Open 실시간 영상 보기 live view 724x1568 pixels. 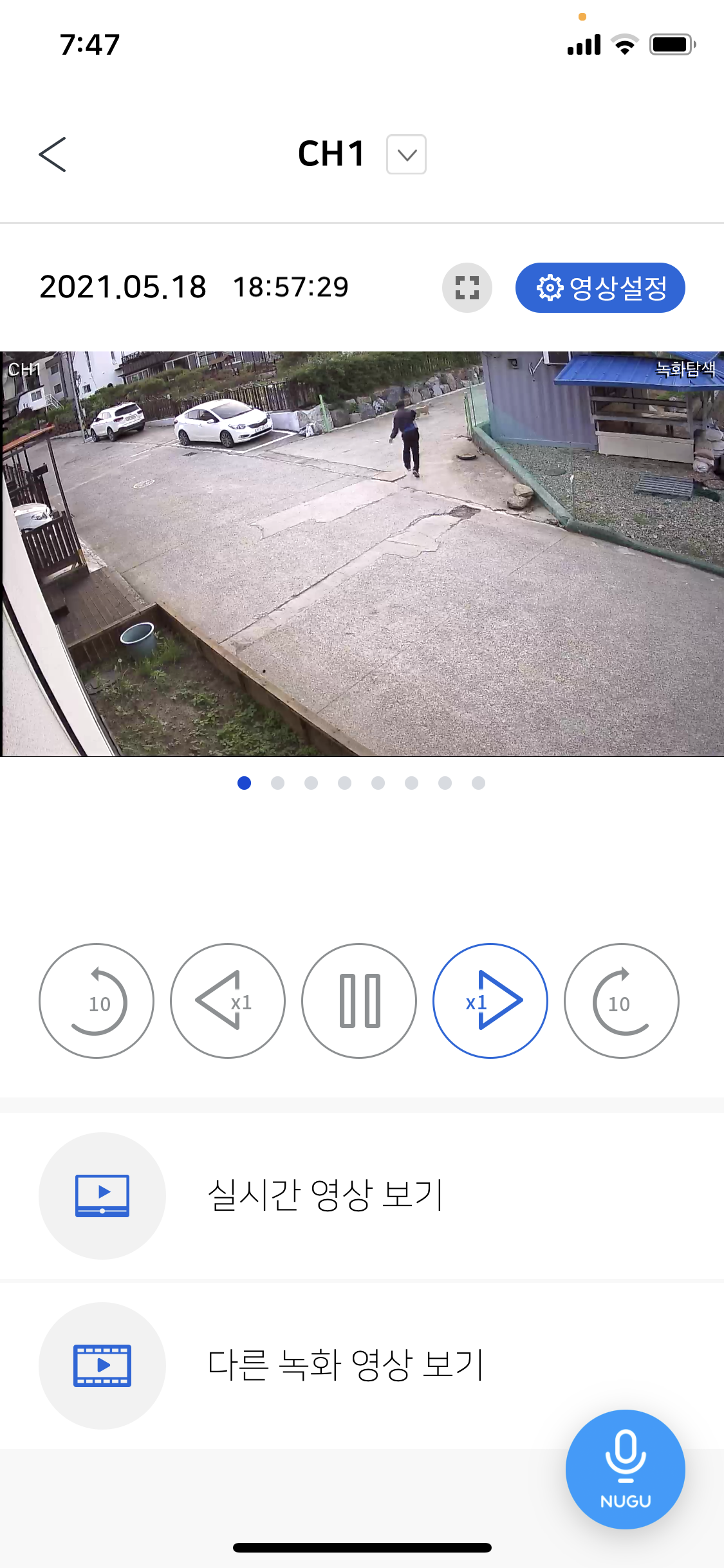click(325, 1195)
